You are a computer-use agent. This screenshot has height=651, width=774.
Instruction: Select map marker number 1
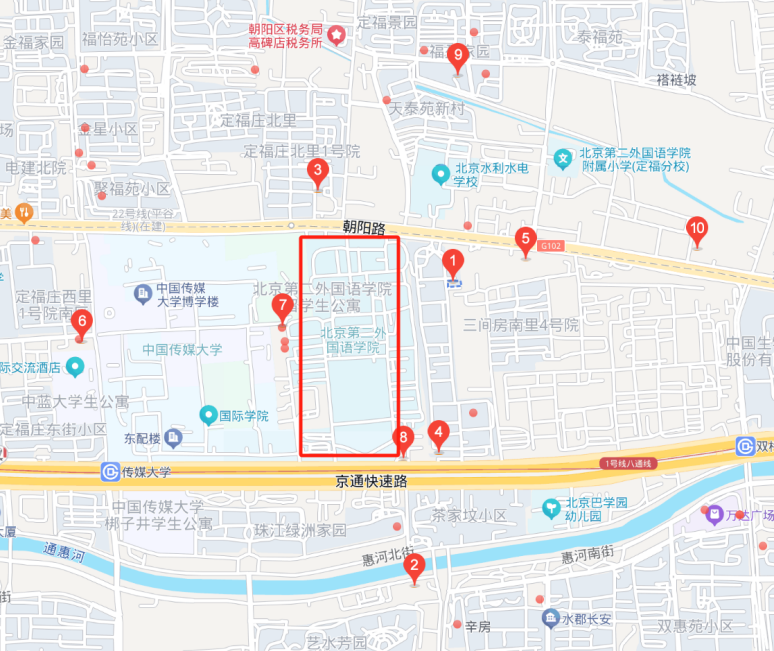tap(452, 265)
